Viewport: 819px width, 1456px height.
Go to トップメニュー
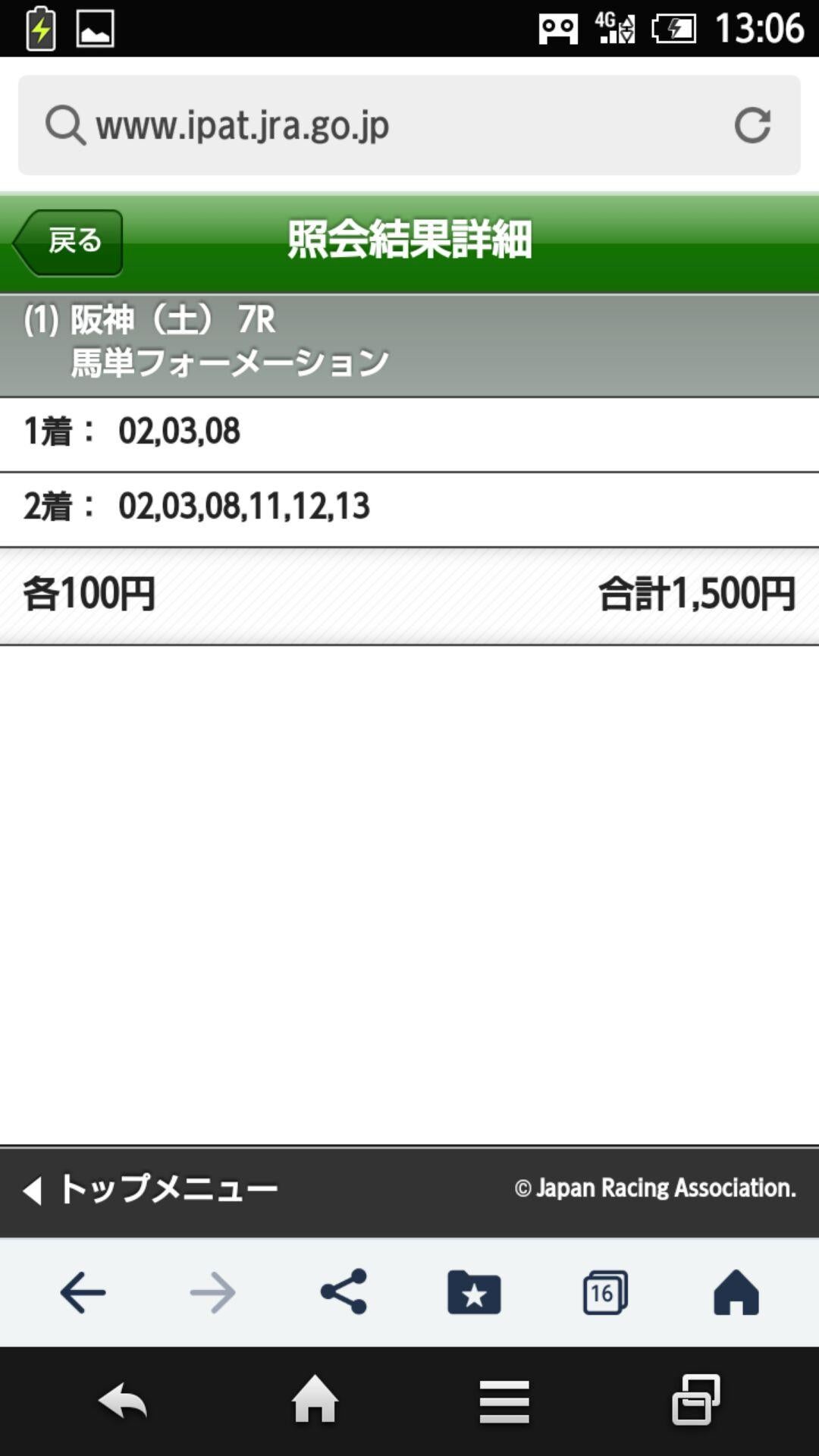(150, 1189)
